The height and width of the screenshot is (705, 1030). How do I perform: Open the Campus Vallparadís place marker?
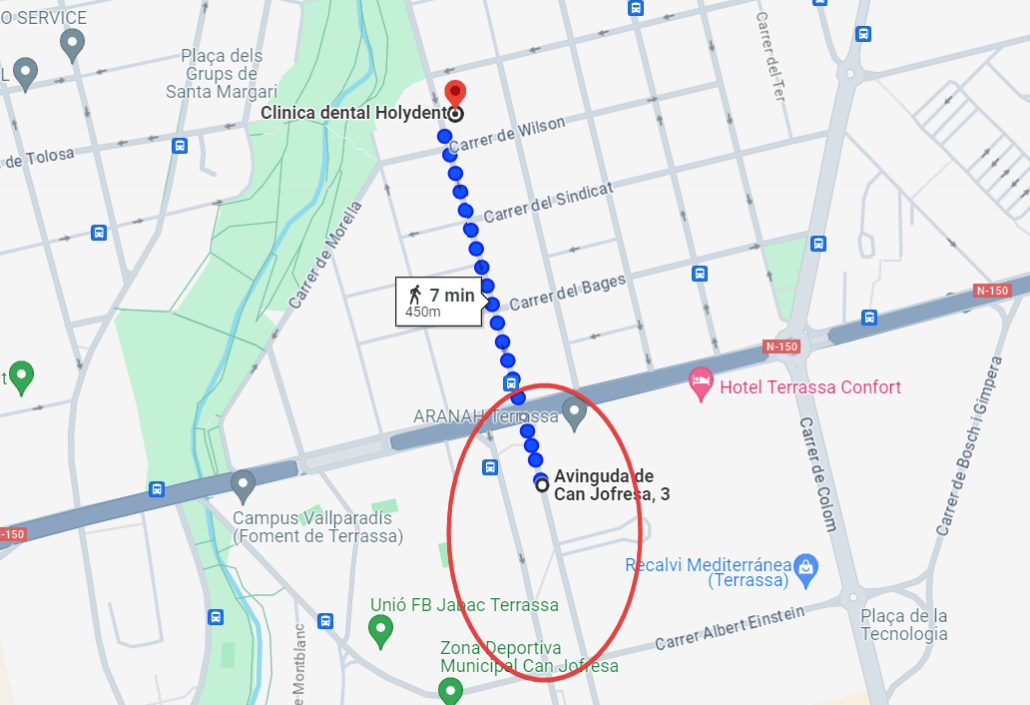243,487
